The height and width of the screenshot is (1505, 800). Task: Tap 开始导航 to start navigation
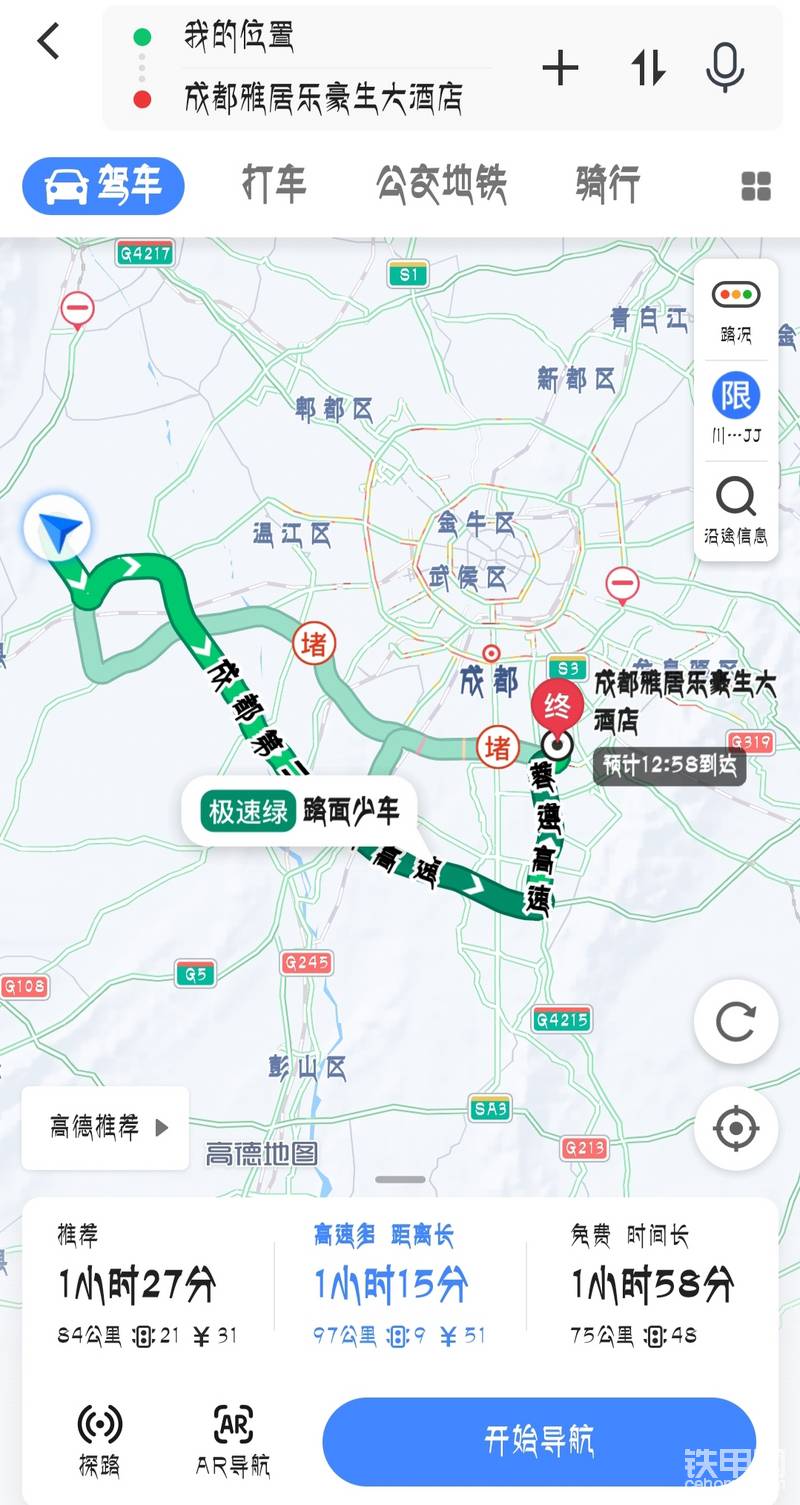539,1441
